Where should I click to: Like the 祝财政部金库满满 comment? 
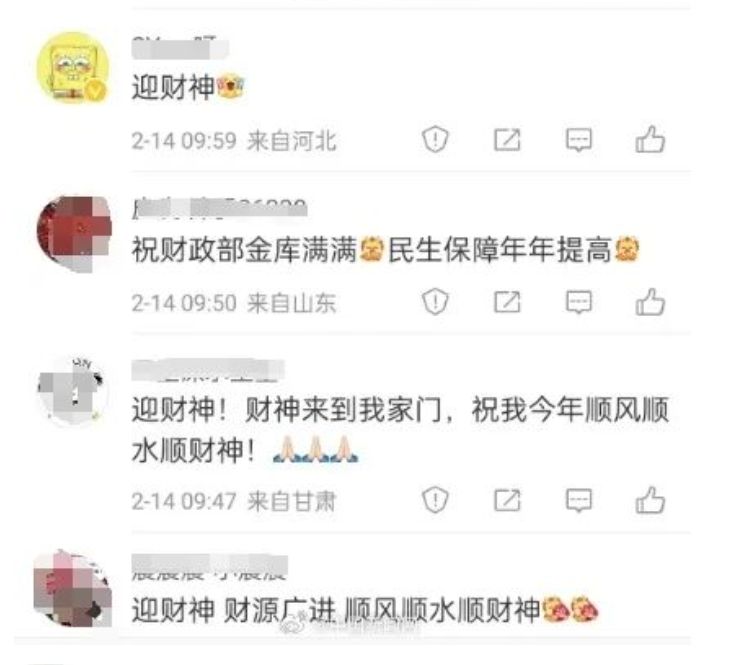coord(650,300)
